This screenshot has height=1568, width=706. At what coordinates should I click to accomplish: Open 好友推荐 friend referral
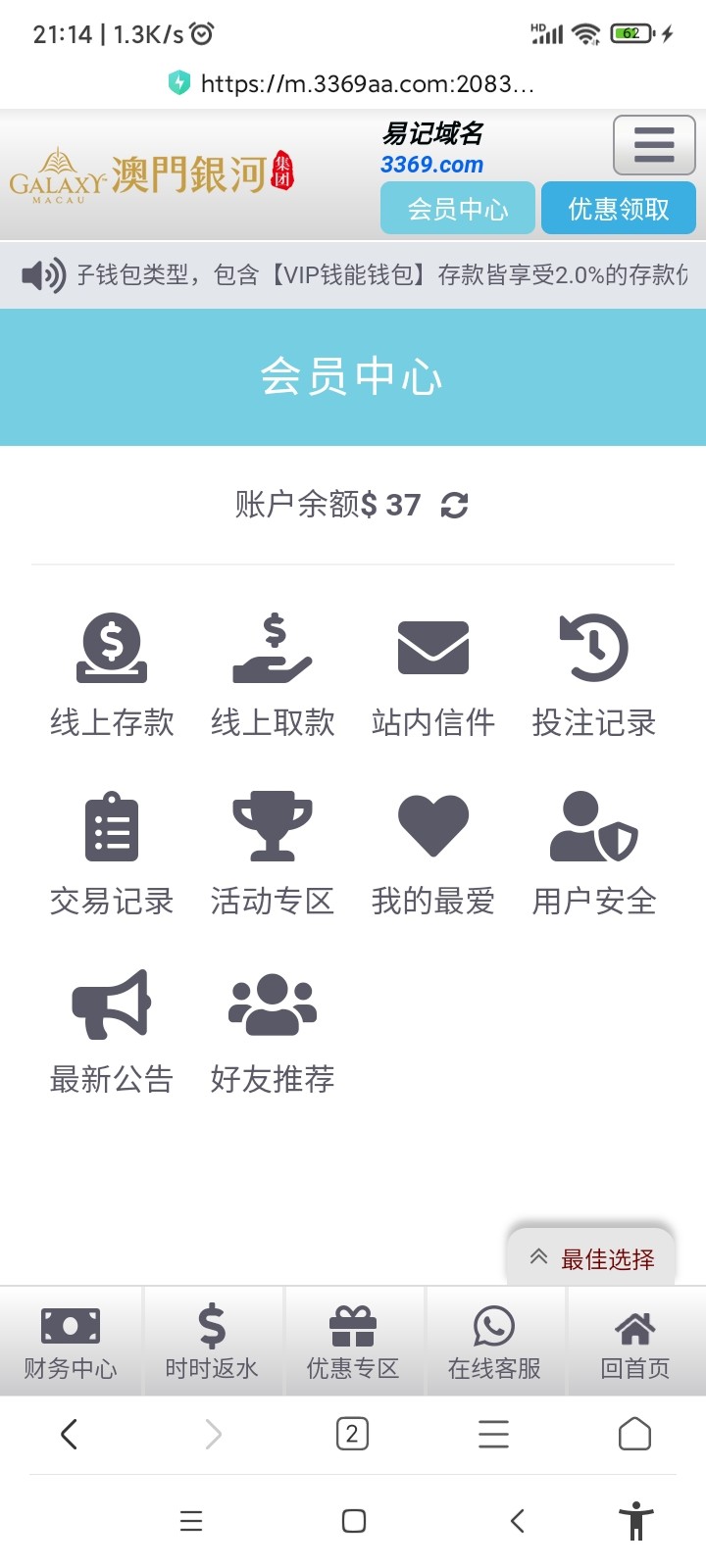point(273,1031)
